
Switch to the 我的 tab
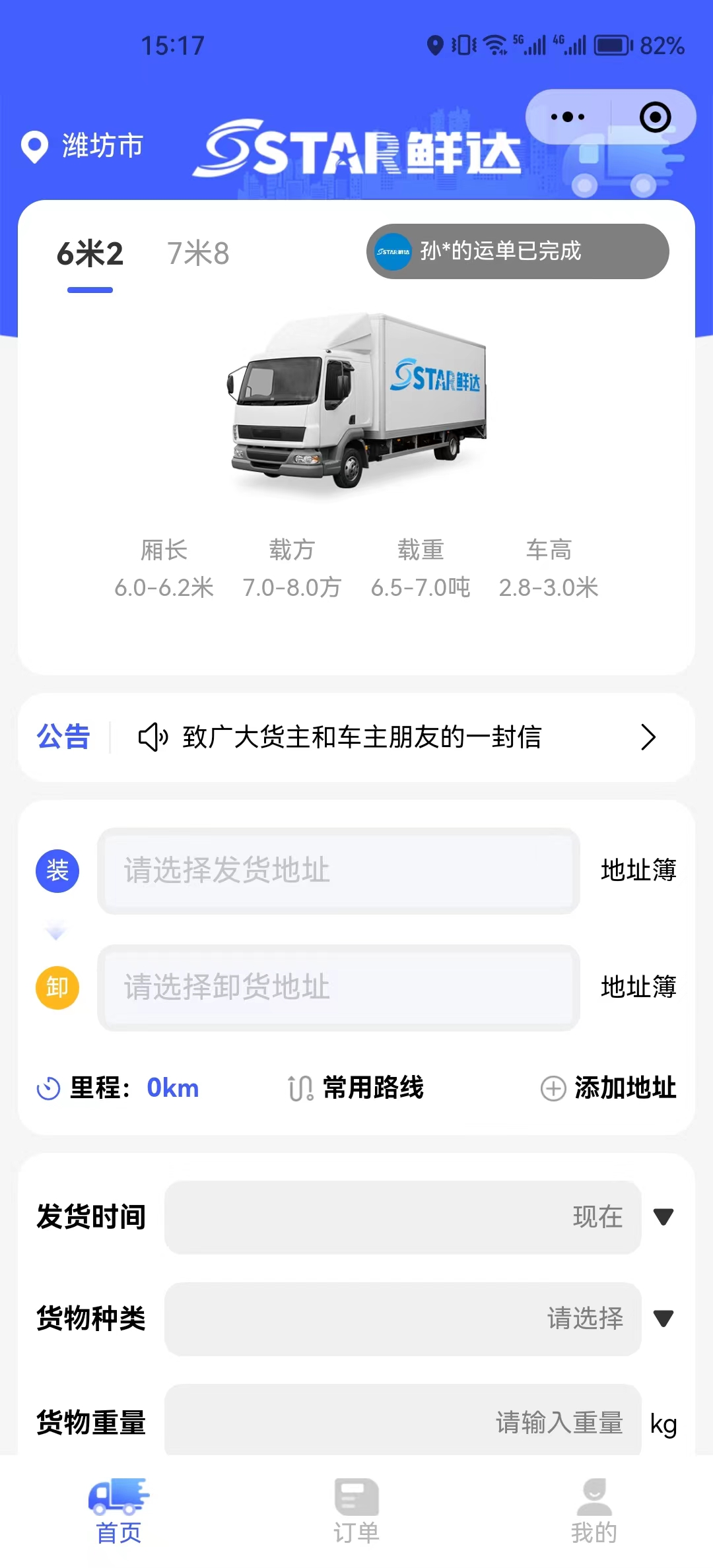[x=594, y=1511]
